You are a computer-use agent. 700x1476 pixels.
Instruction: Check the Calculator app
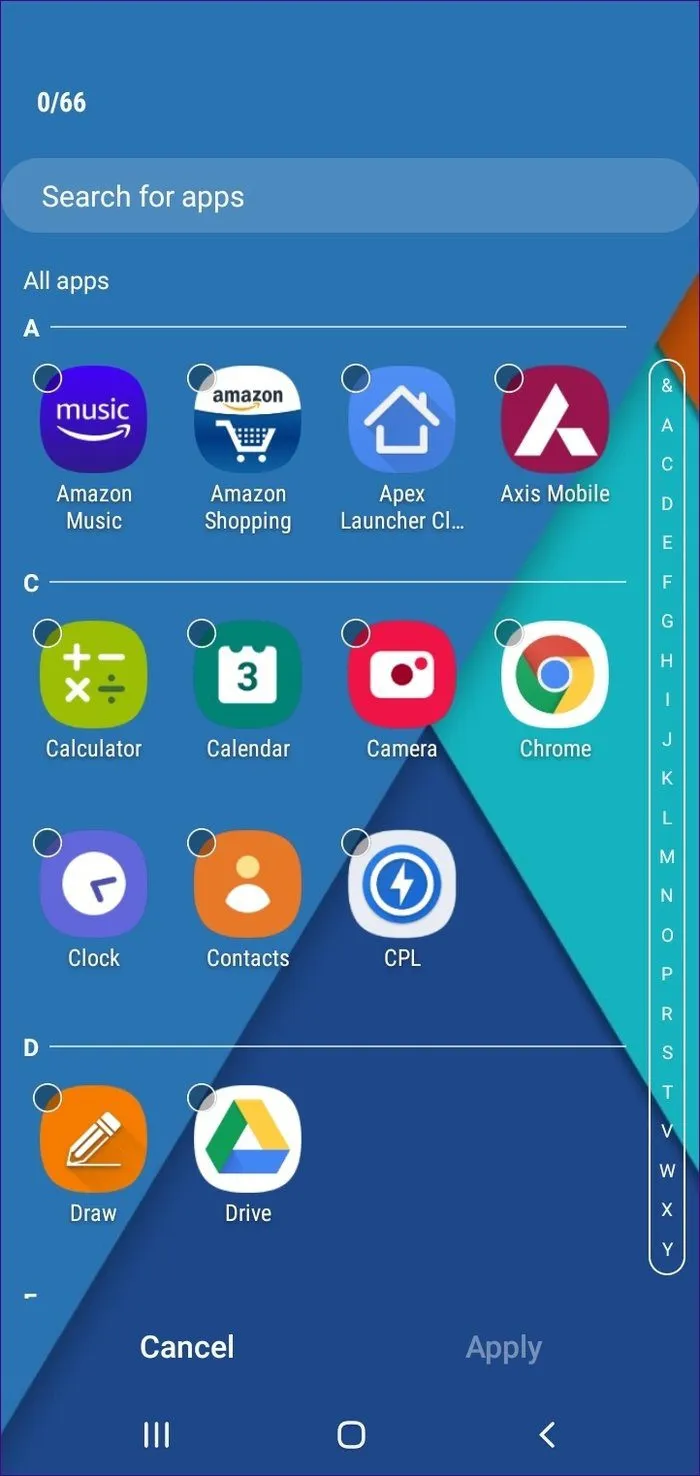[x=93, y=675]
